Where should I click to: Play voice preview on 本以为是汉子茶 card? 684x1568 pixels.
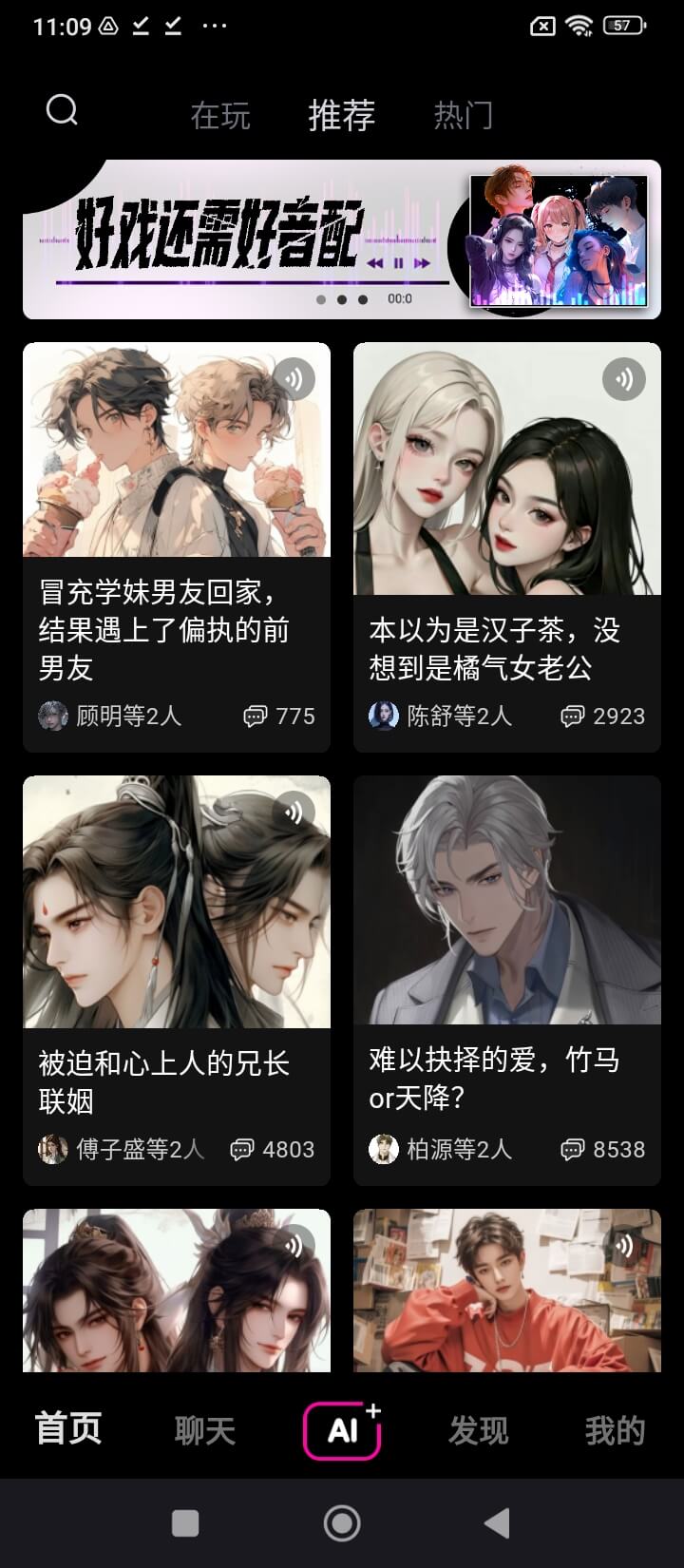pyautogui.click(x=623, y=380)
